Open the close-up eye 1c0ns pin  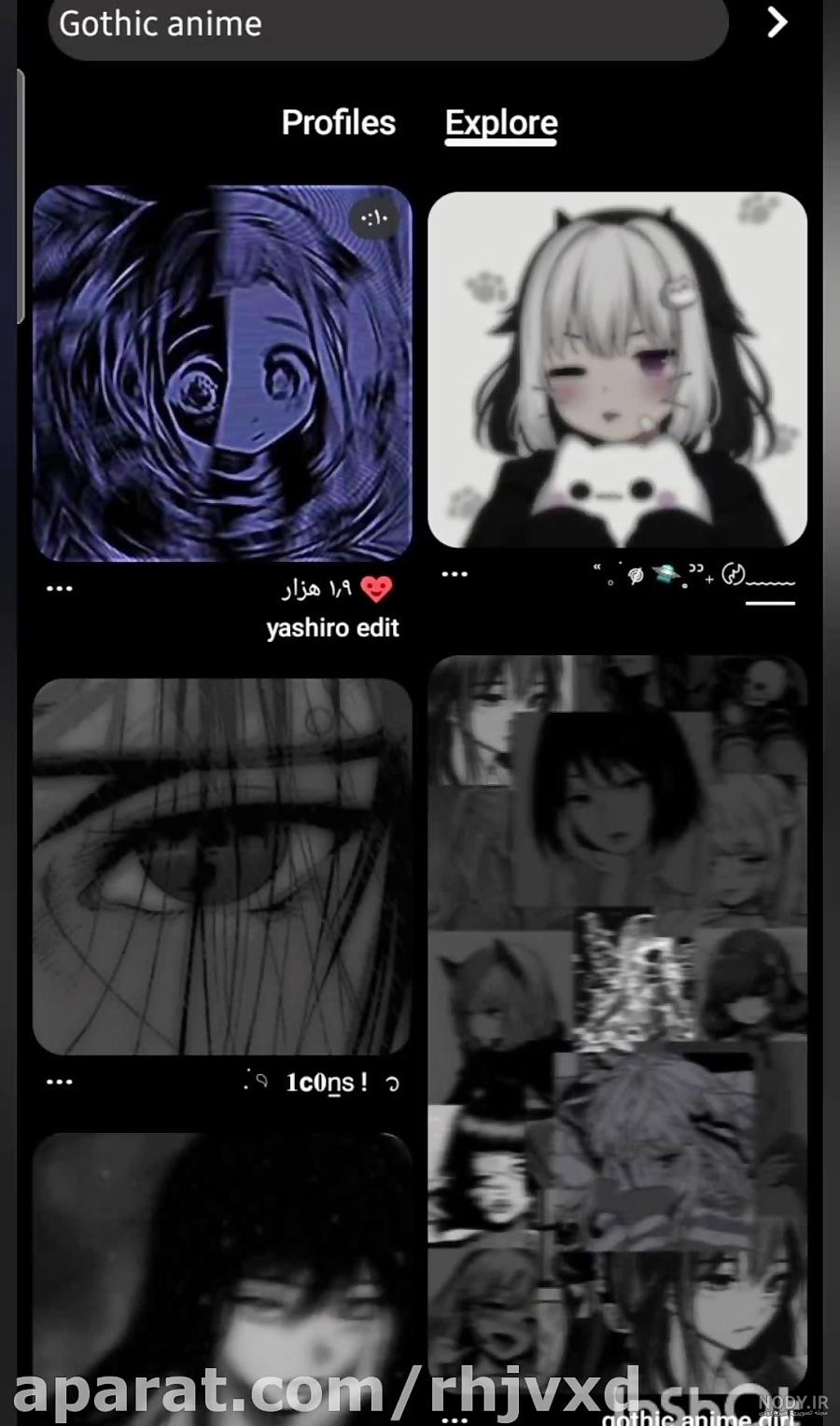point(222,867)
